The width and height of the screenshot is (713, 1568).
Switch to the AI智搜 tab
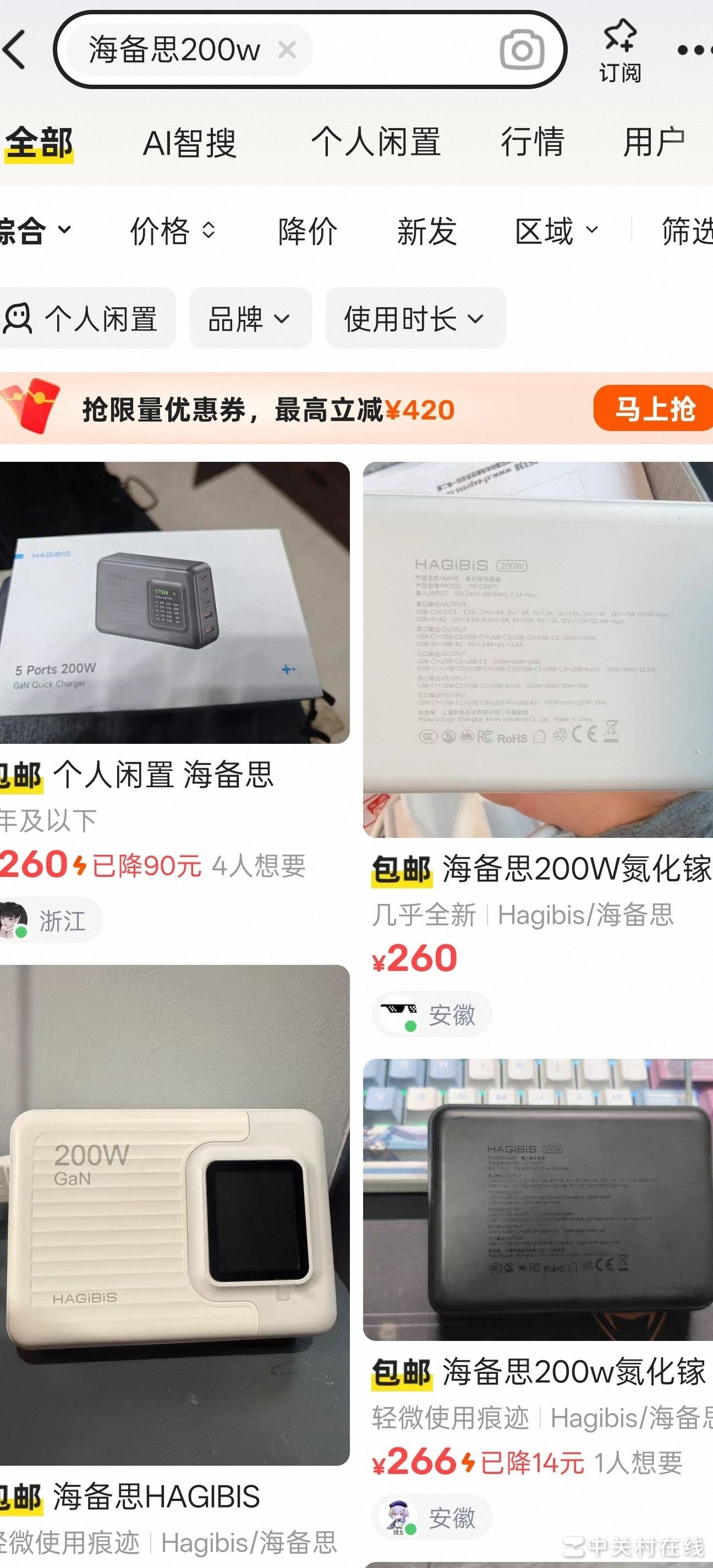point(189,142)
